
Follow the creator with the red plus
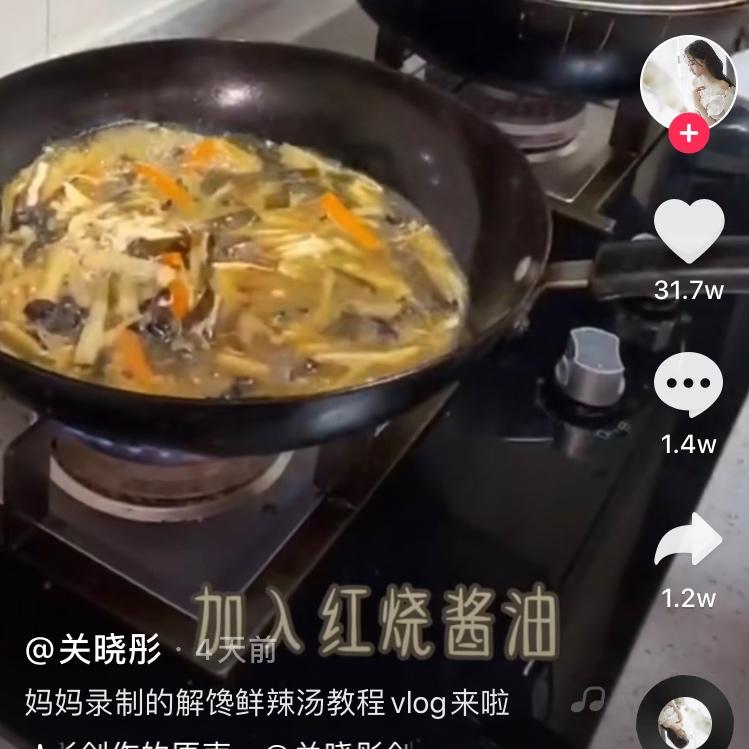(x=688, y=135)
